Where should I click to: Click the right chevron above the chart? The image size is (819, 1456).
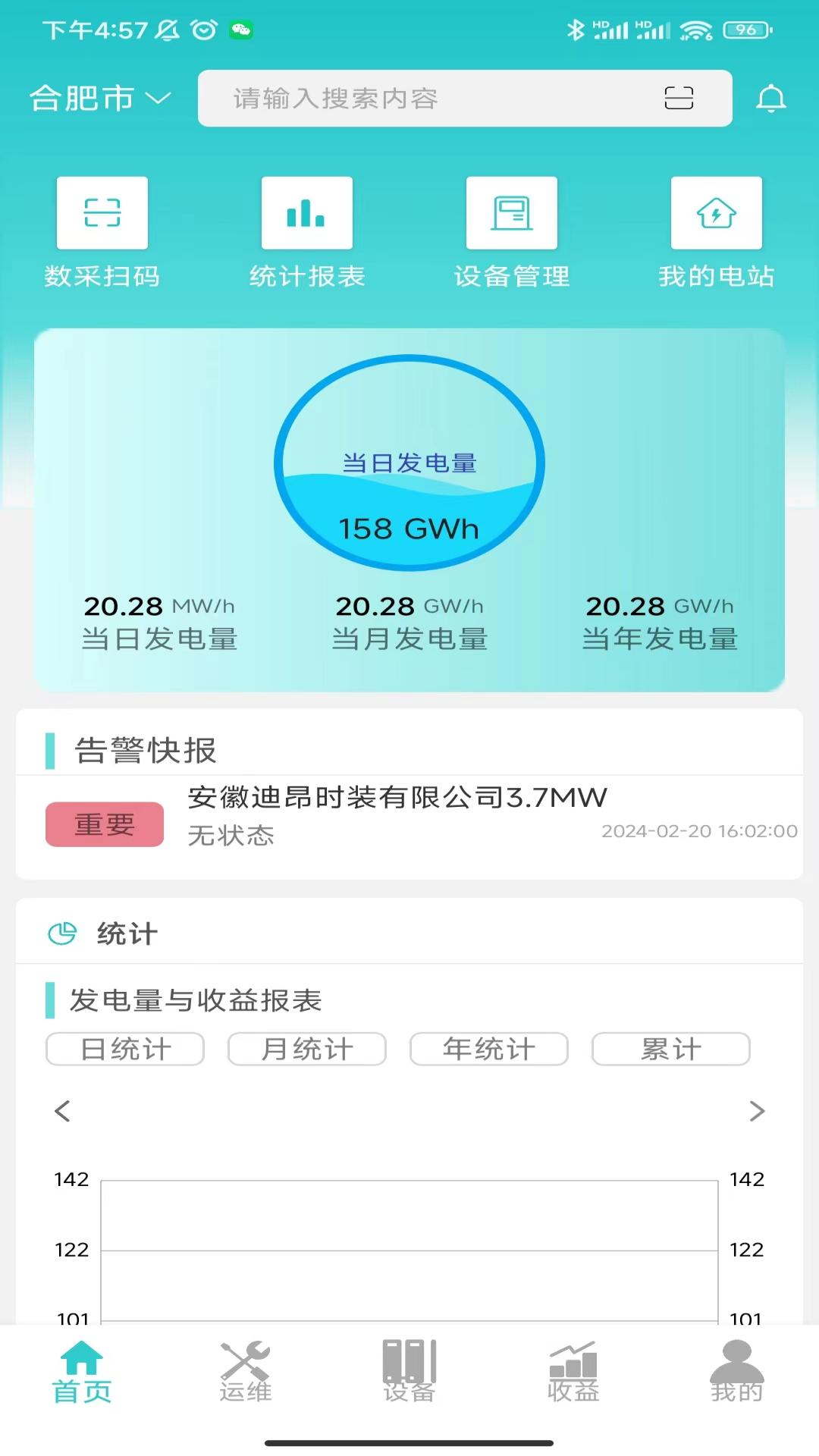756,1110
